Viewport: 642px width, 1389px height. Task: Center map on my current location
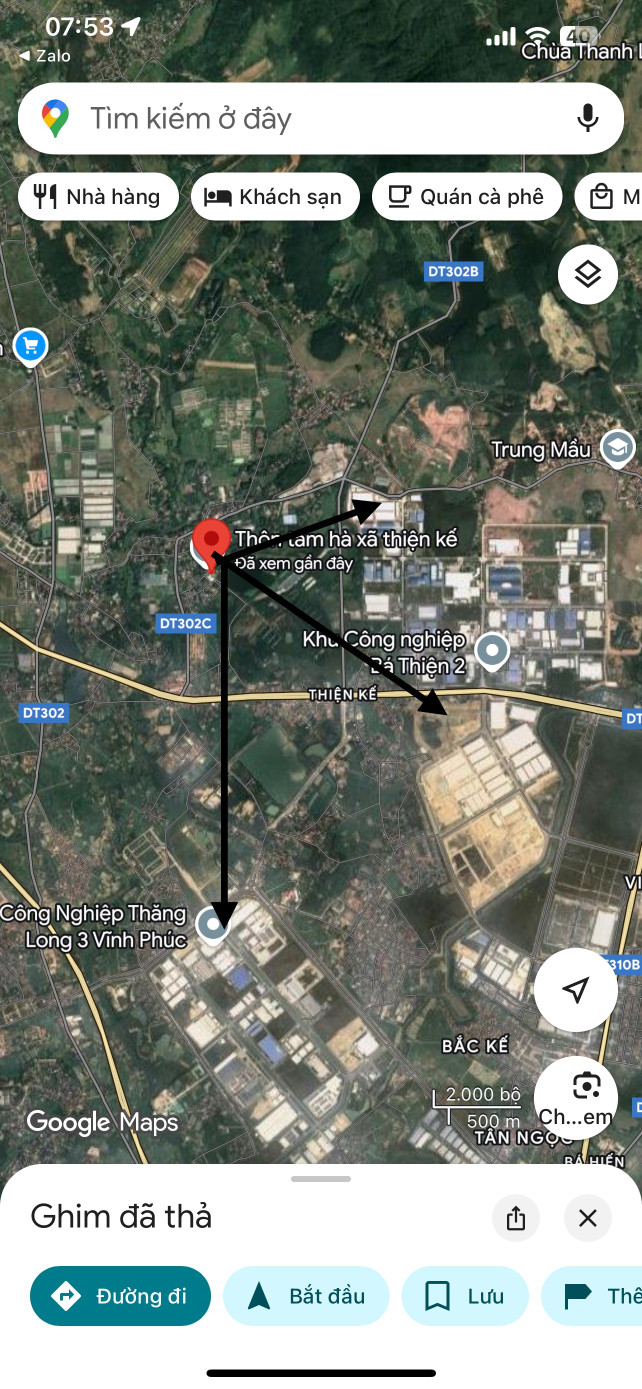[x=575, y=990]
